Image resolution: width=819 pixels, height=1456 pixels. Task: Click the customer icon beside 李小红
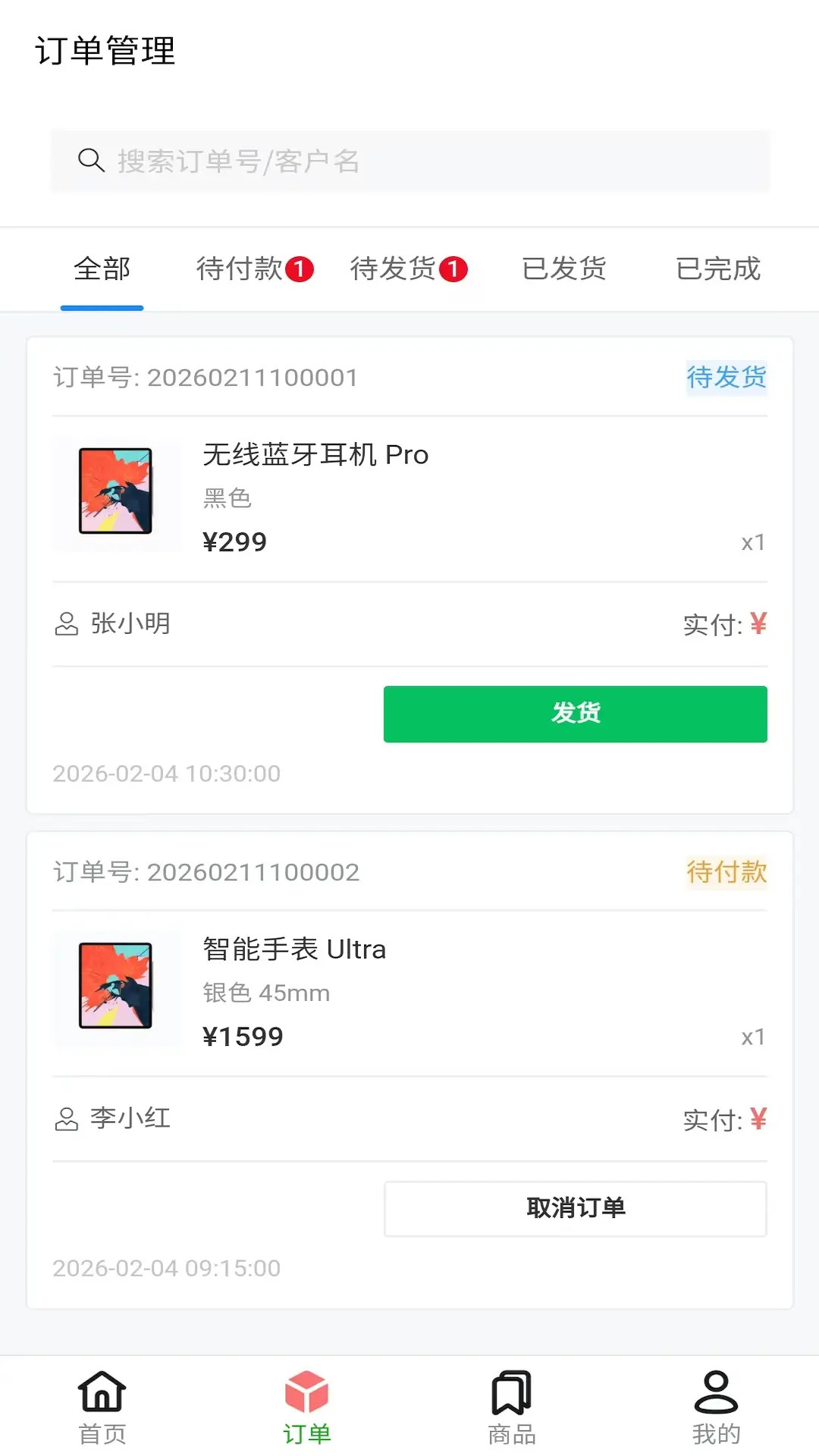coord(65,1118)
